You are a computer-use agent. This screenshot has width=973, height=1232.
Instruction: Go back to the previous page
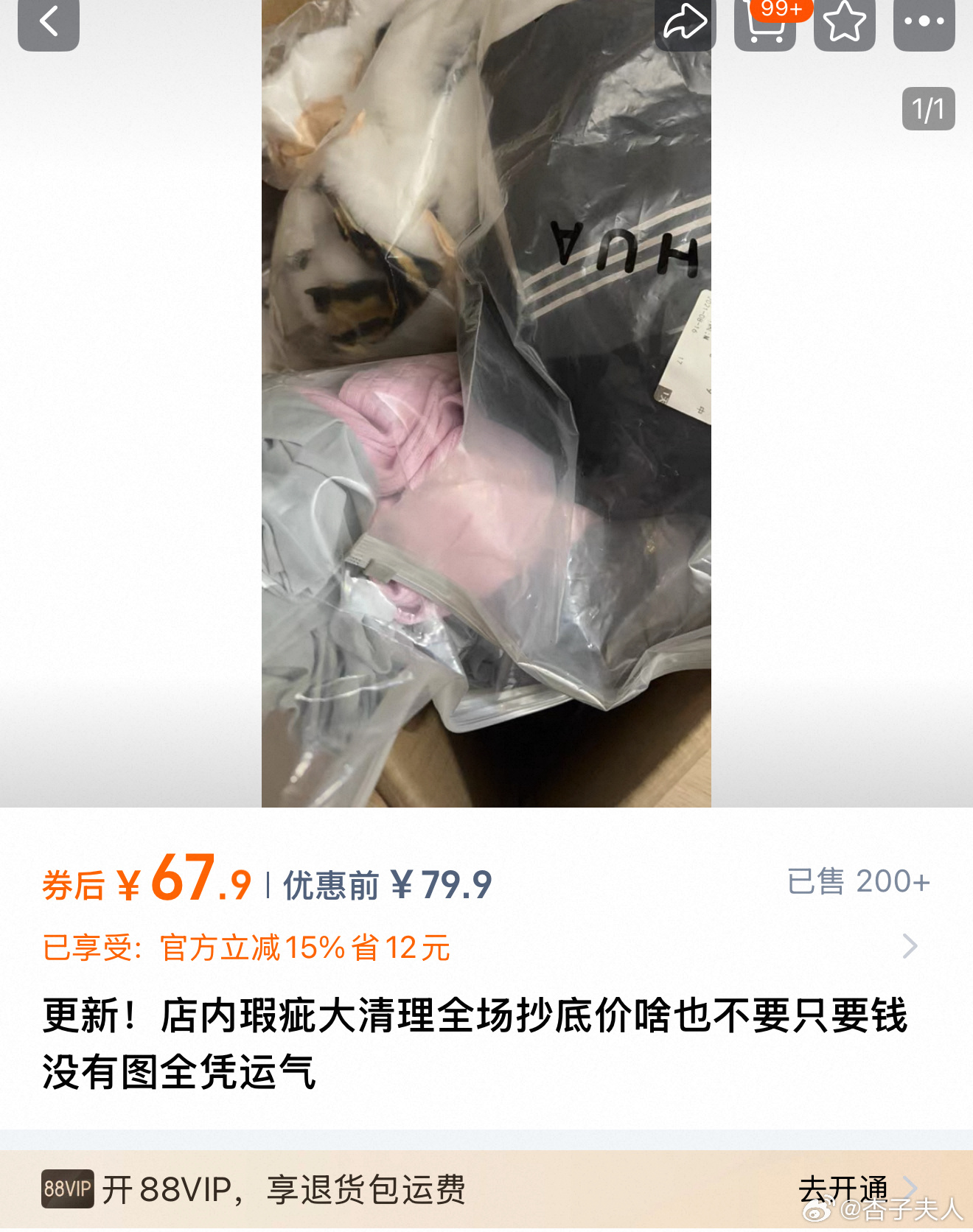pos(49,23)
